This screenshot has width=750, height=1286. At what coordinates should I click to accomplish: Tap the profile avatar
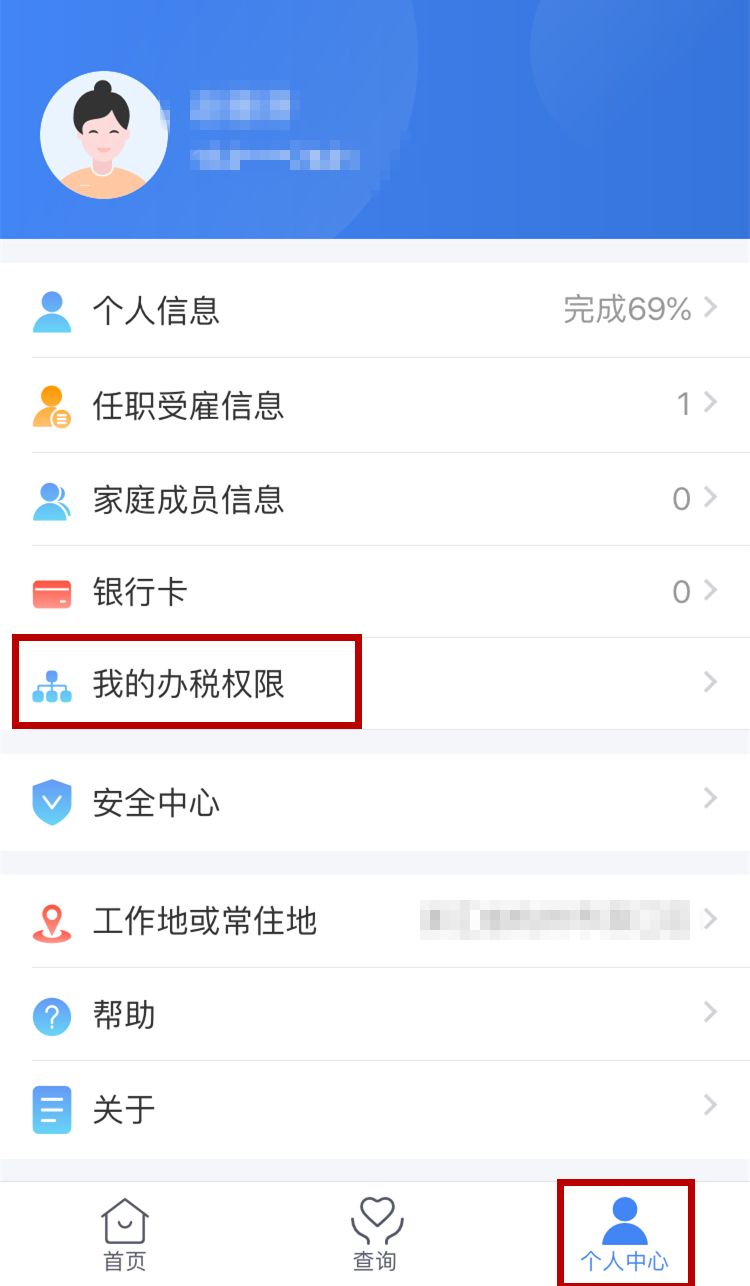tap(104, 135)
